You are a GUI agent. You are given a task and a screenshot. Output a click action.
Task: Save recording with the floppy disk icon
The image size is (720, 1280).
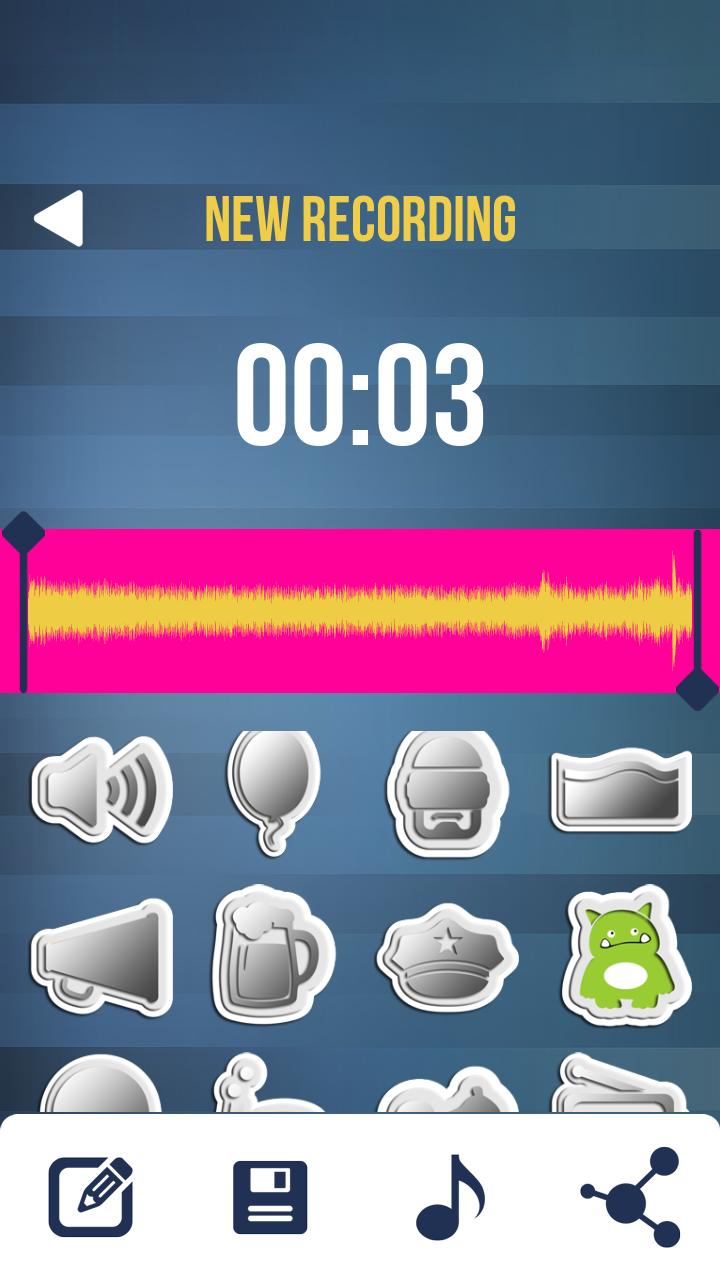point(270,1197)
